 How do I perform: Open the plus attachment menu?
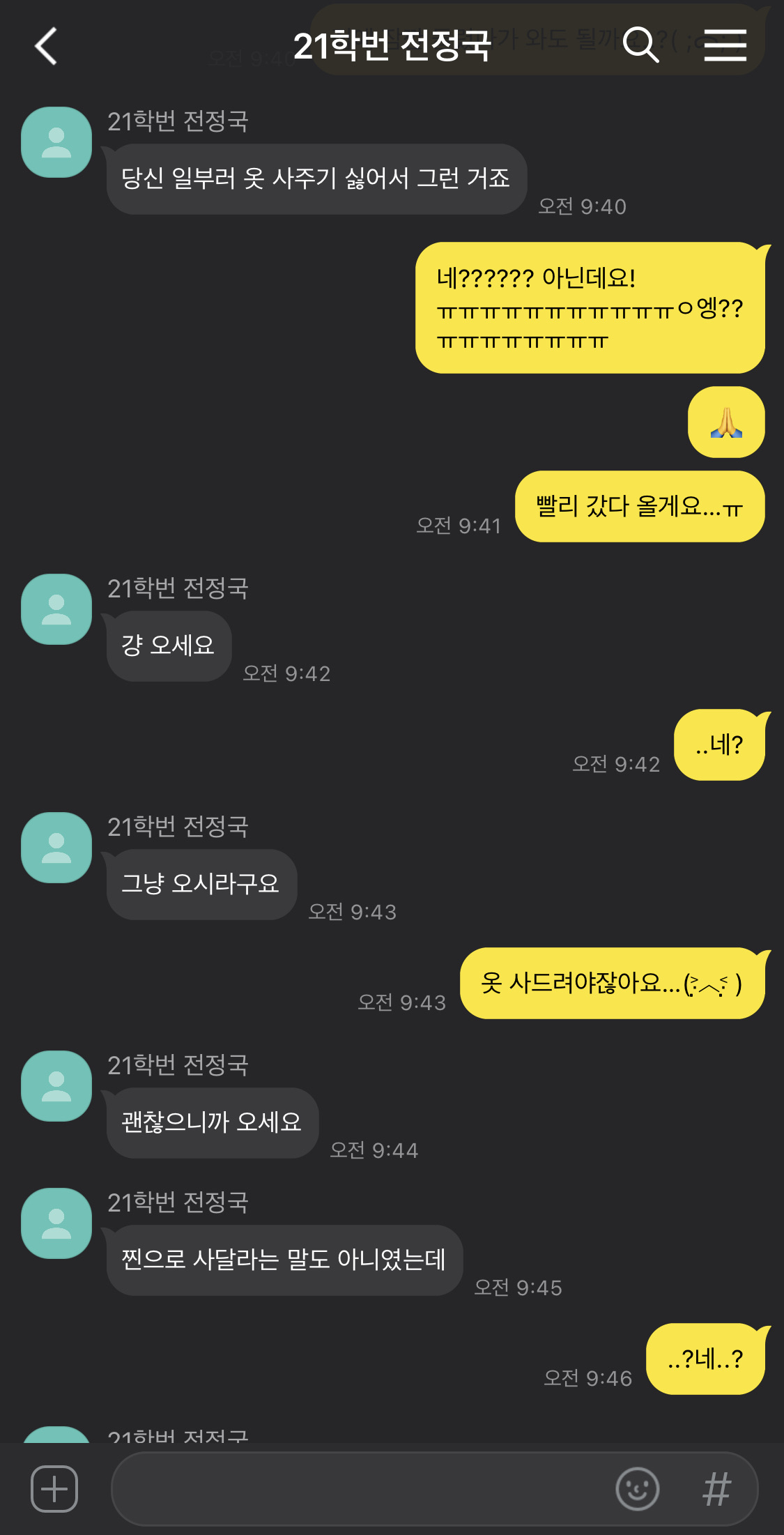coord(54,1489)
